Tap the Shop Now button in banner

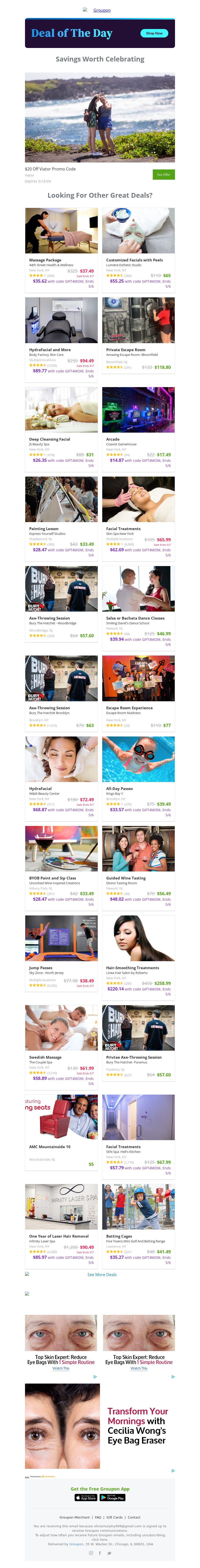154,33
